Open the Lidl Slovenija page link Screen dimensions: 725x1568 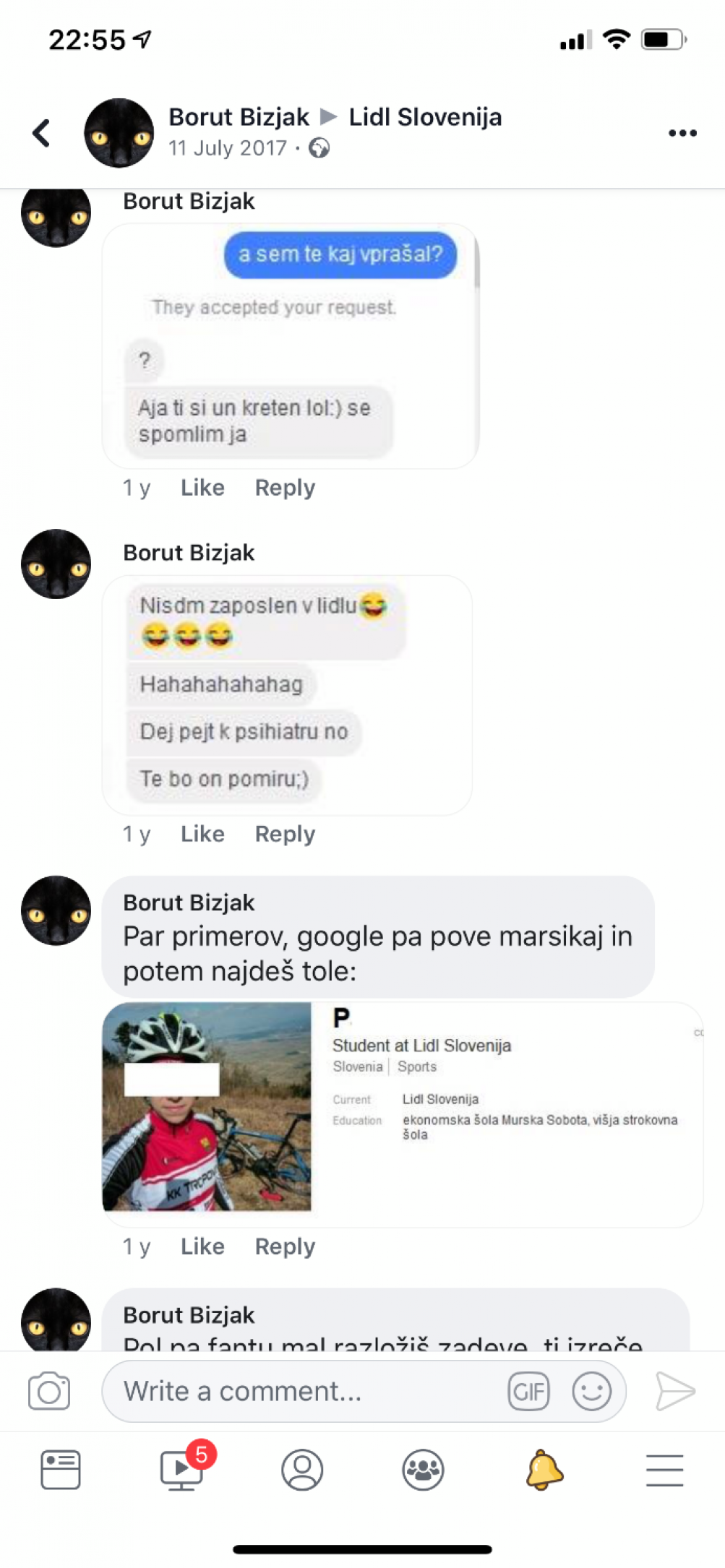coord(425,117)
